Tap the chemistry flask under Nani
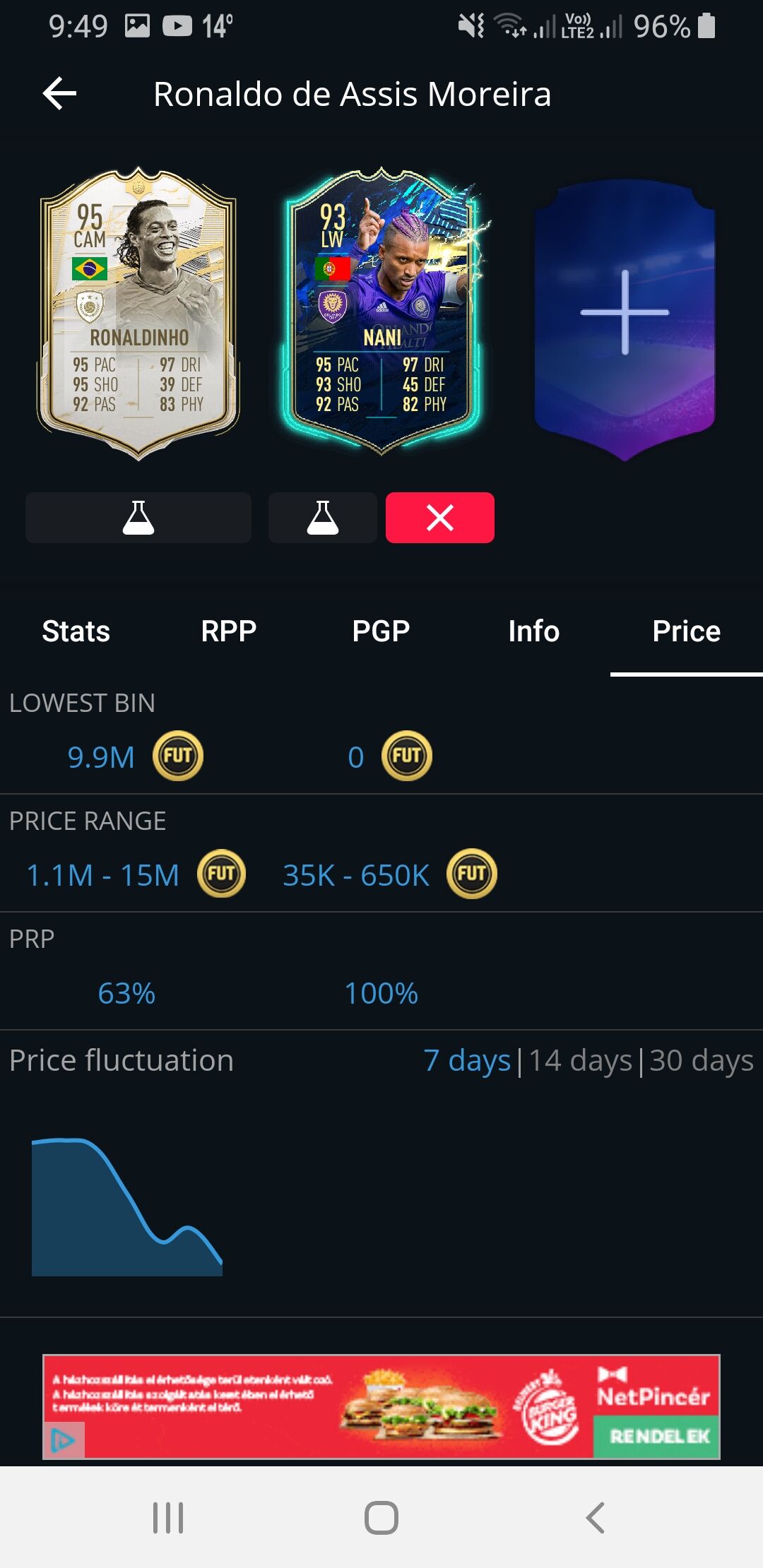Viewport: 763px width, 1568px height. (x=322, y=518)
